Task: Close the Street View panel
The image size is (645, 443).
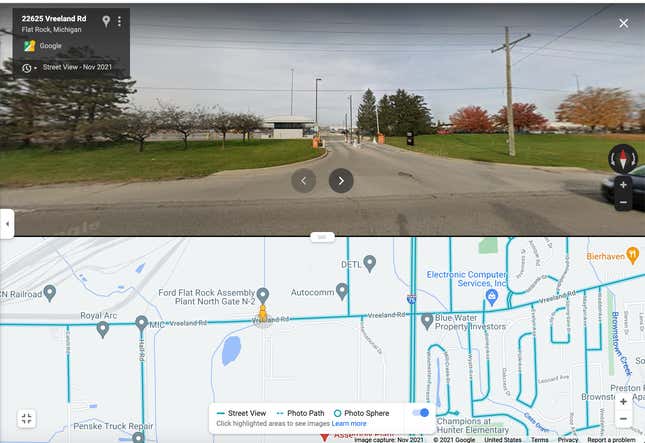Action: pos(624,23)
